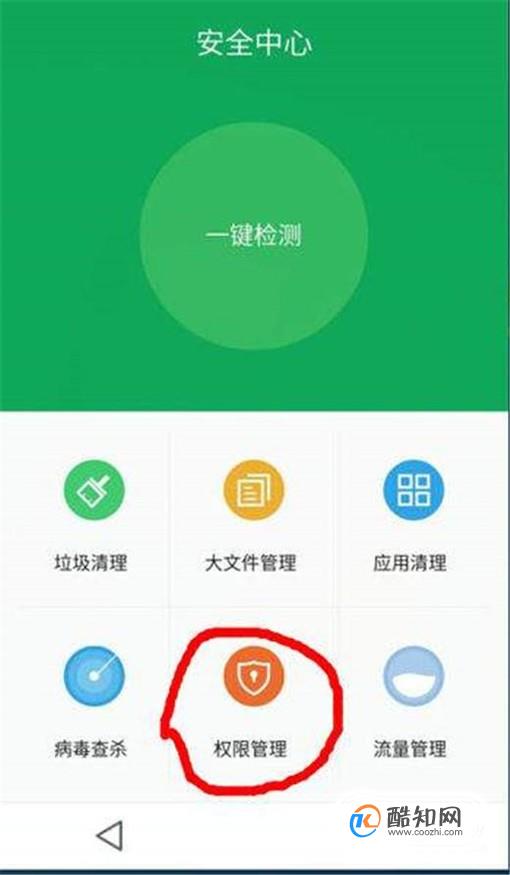This screenshot has height=875, width=510.
Task: Open 权限管理 permission management
Action: [252, 703]
